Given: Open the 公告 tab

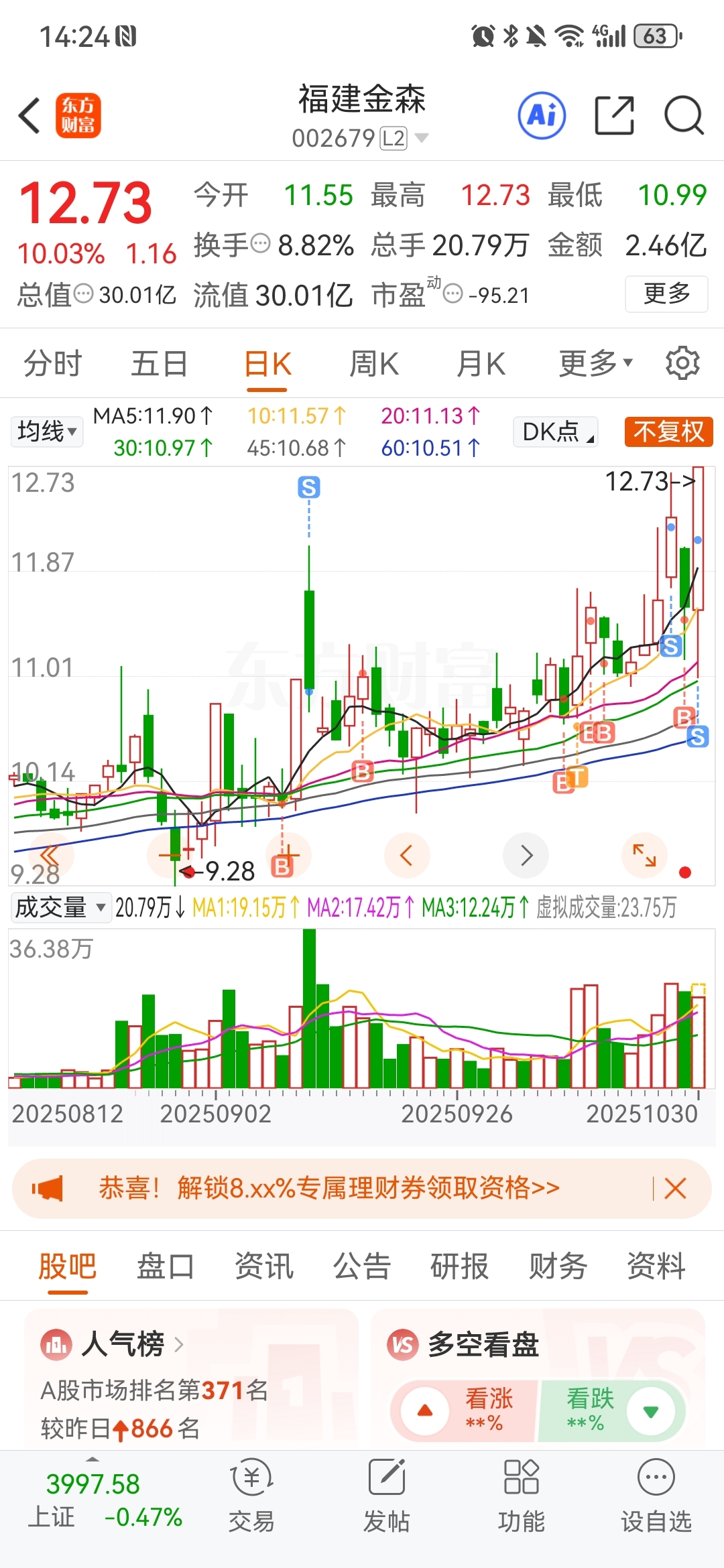Looking at the screenshot, I should pos(361,1266).
